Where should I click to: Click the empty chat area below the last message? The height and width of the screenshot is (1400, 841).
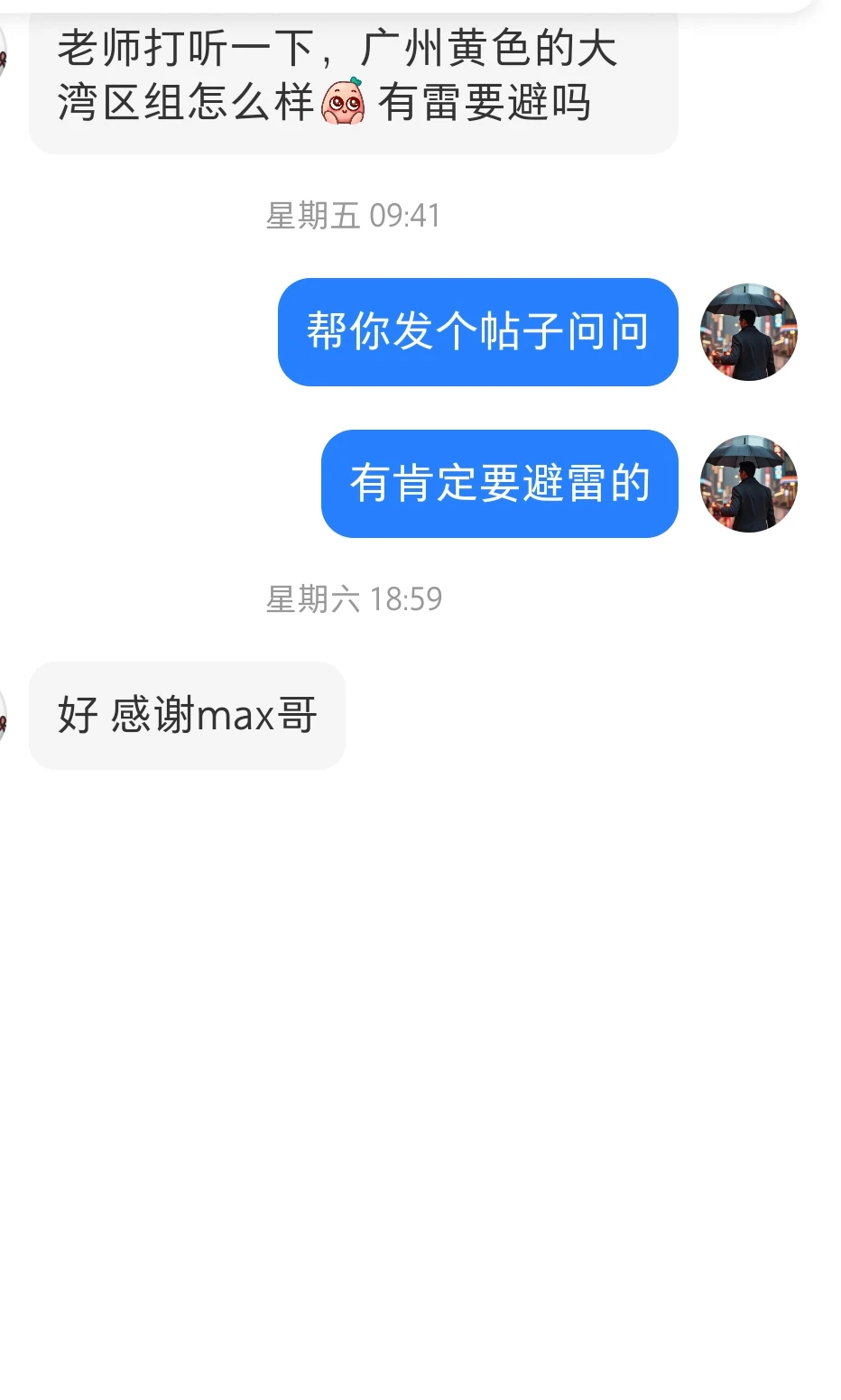coord(420,1038)
